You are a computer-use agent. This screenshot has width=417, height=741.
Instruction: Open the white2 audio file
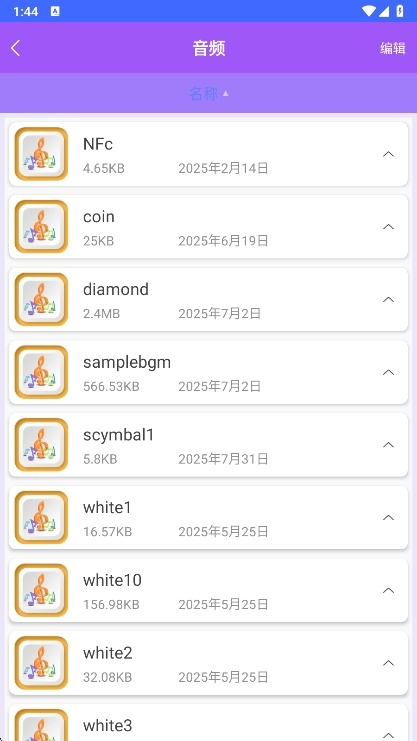[208, 663]
